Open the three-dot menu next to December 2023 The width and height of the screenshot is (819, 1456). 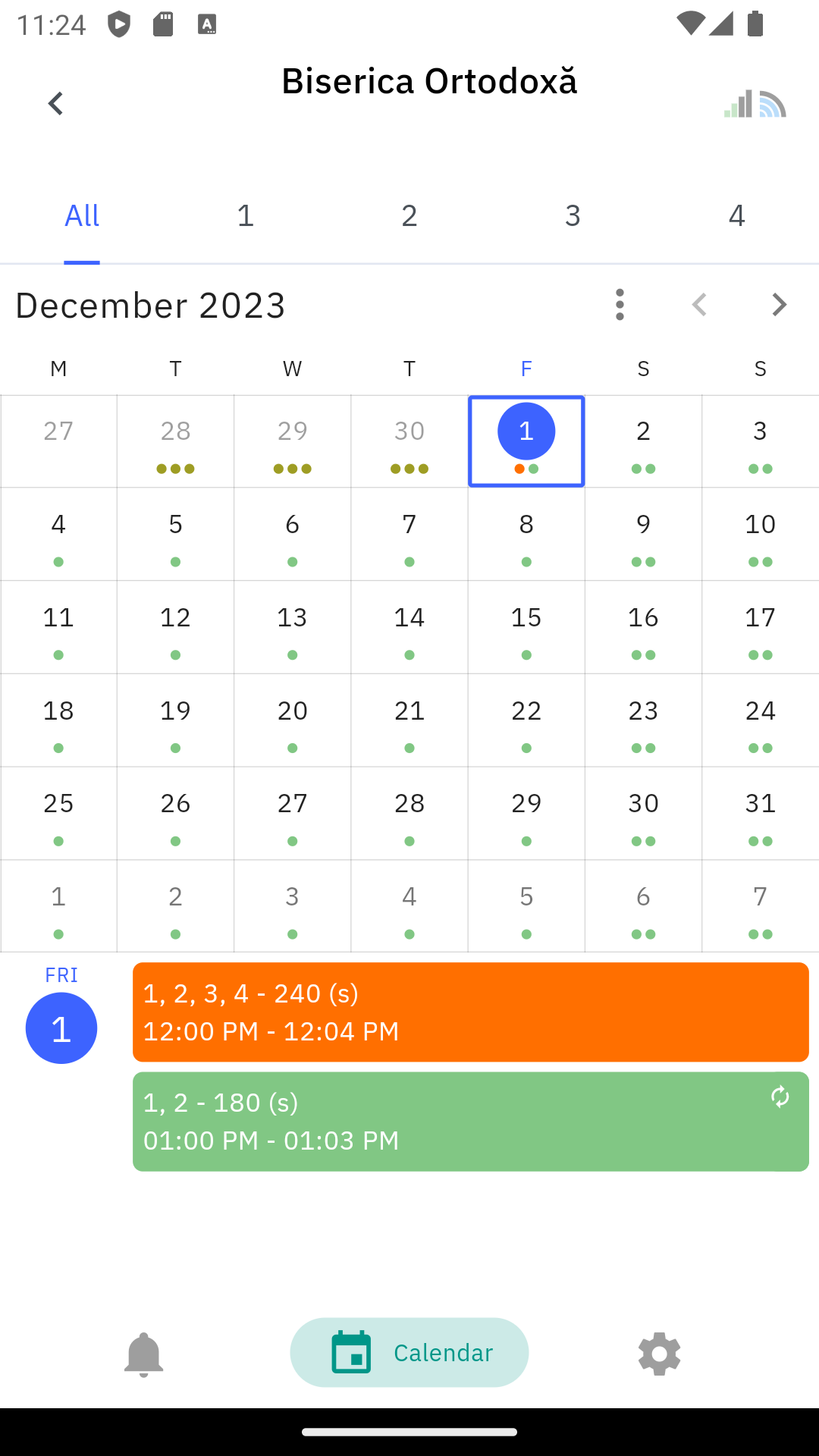pos(620,304)
